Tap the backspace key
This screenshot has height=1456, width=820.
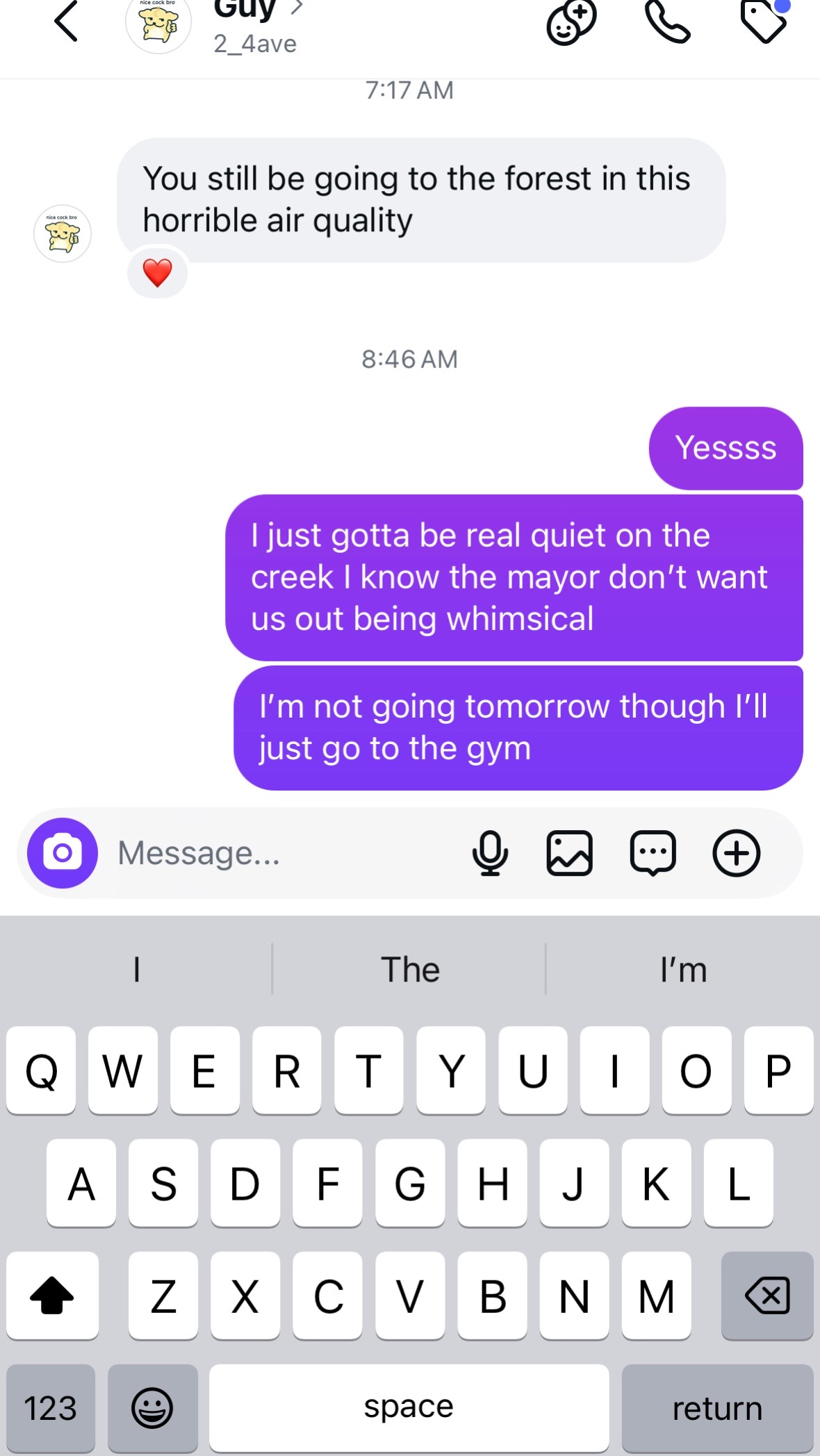coord(767,1296)
